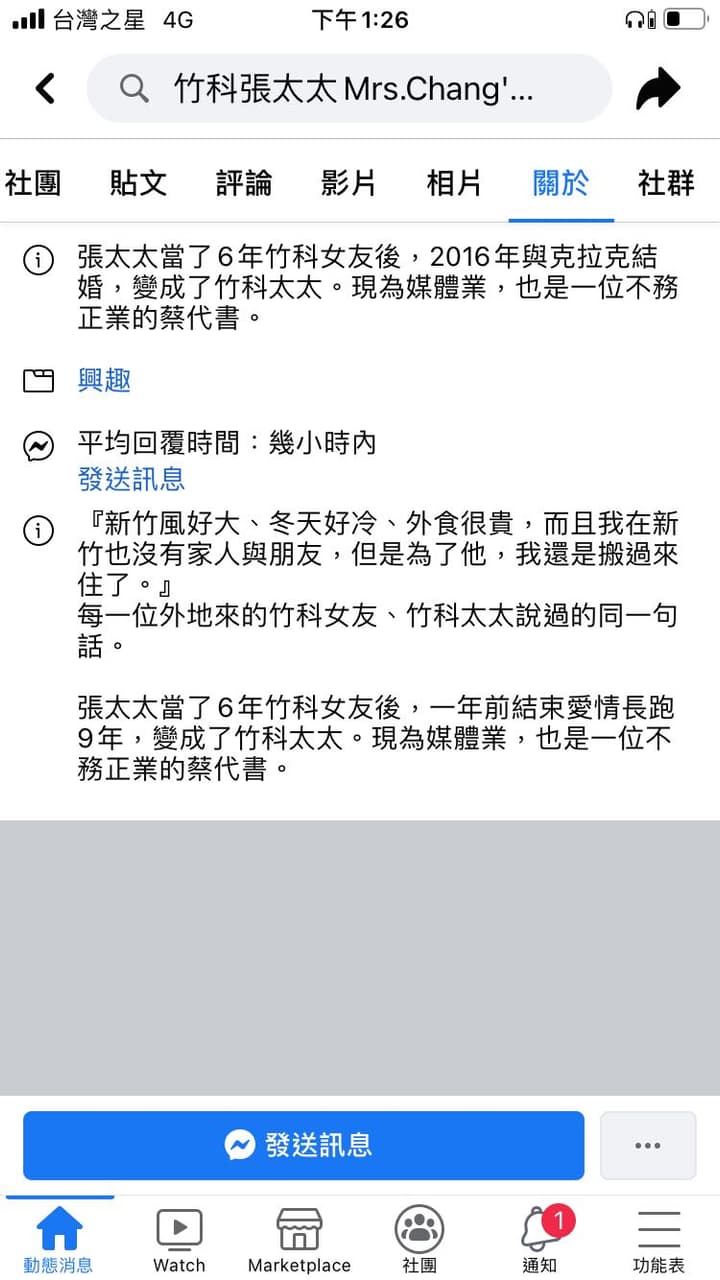Share this page with the arrow icon

pyautogui.click(x=658, y=88)
